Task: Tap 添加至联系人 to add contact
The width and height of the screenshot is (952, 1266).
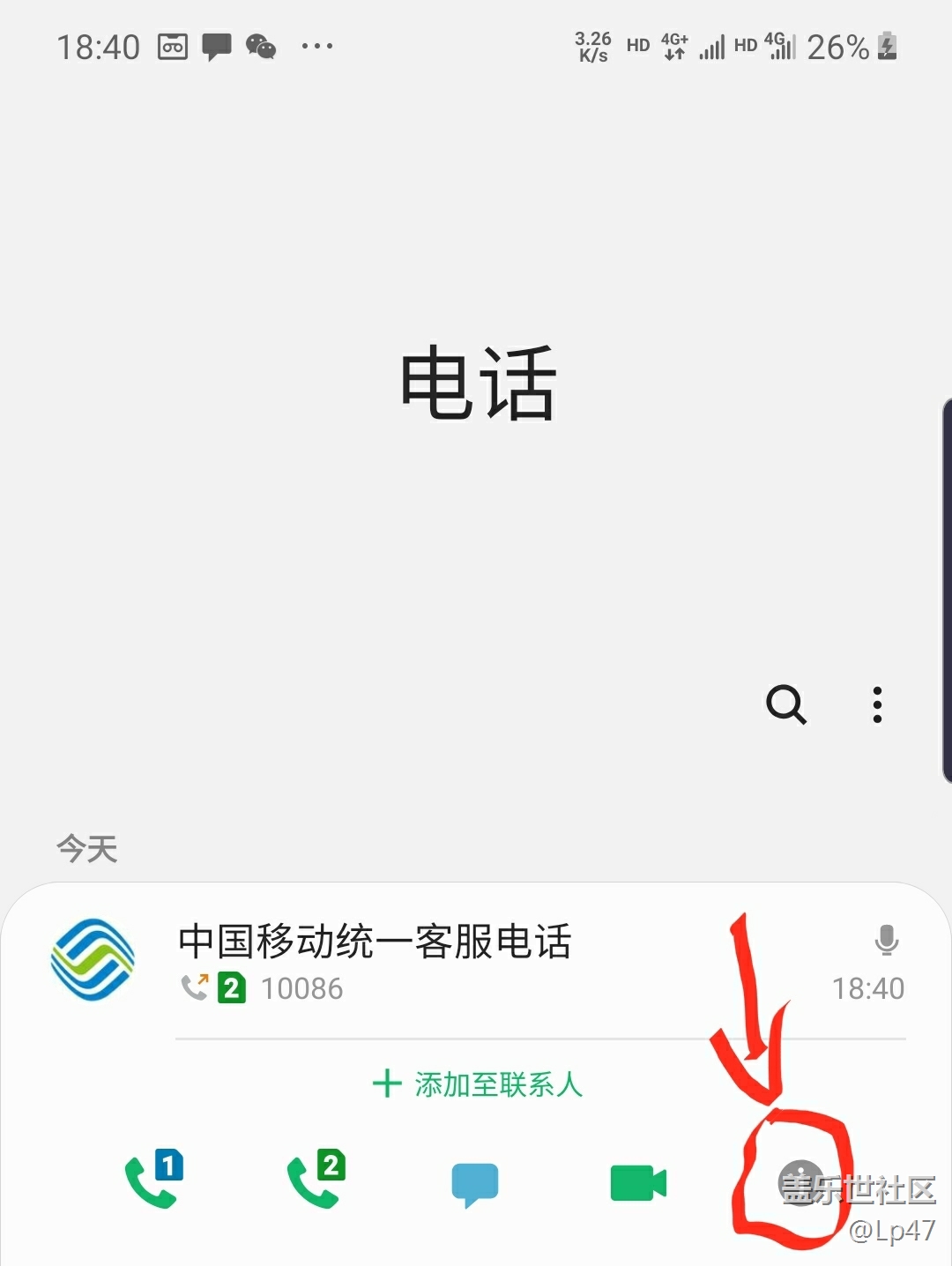Action: tap(477, 1084)
